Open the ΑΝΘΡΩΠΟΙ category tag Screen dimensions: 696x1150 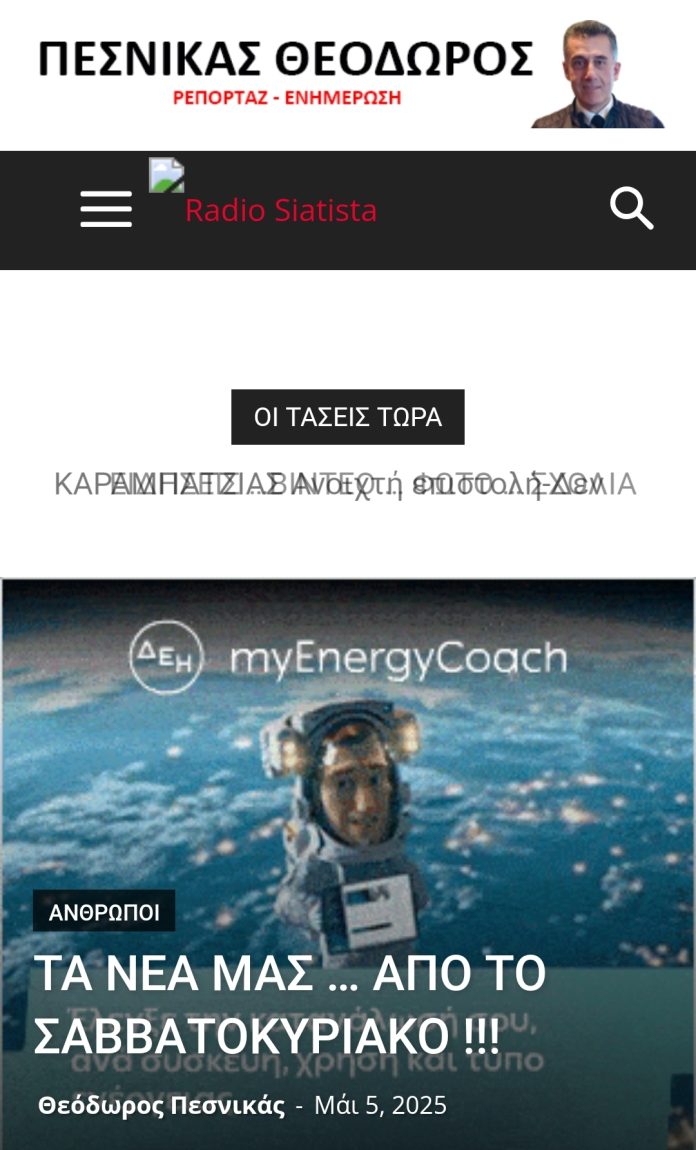(x=104, y=911)
